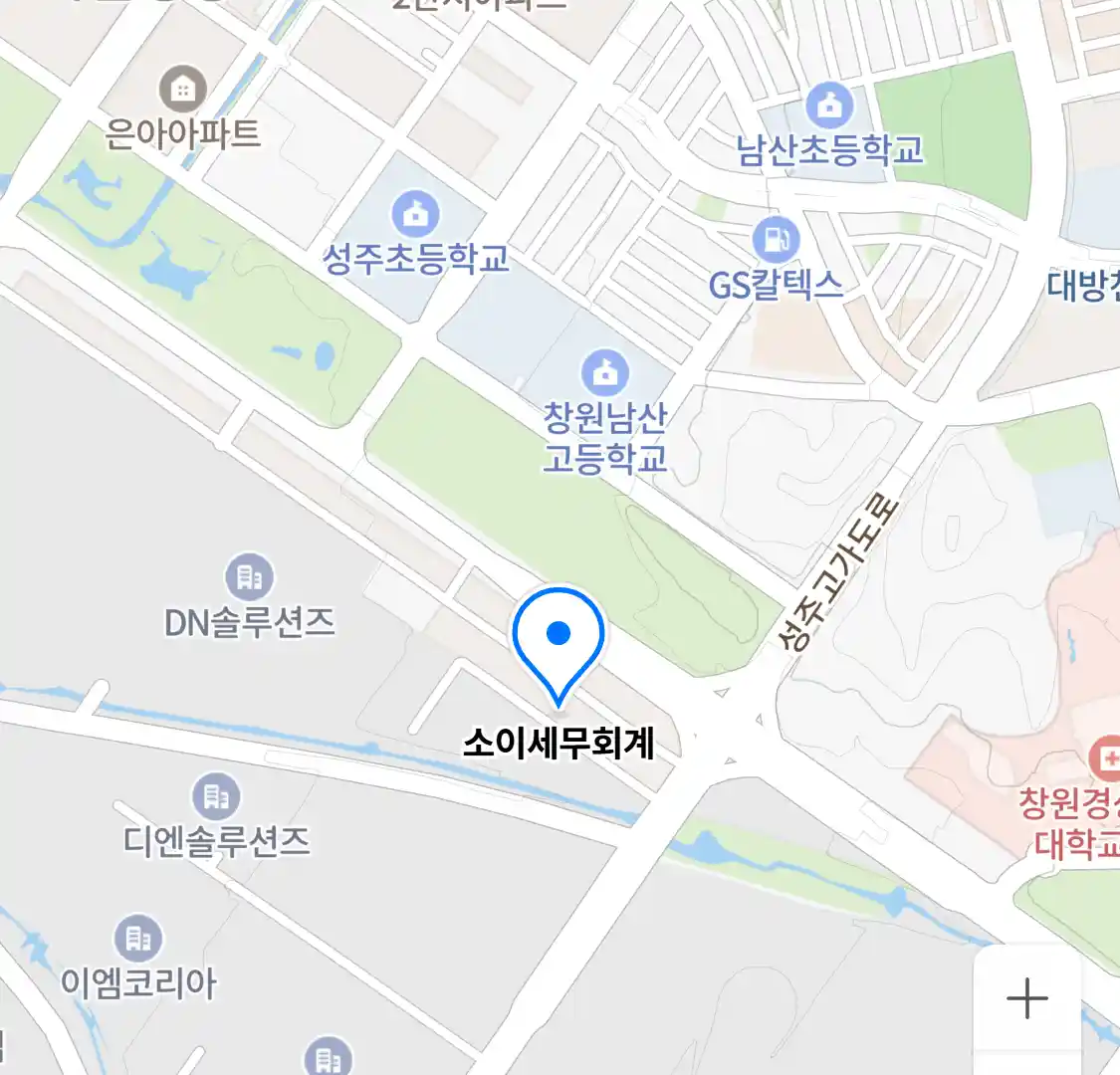Tap the 창원남산고등학교 marker

(604, 373)
